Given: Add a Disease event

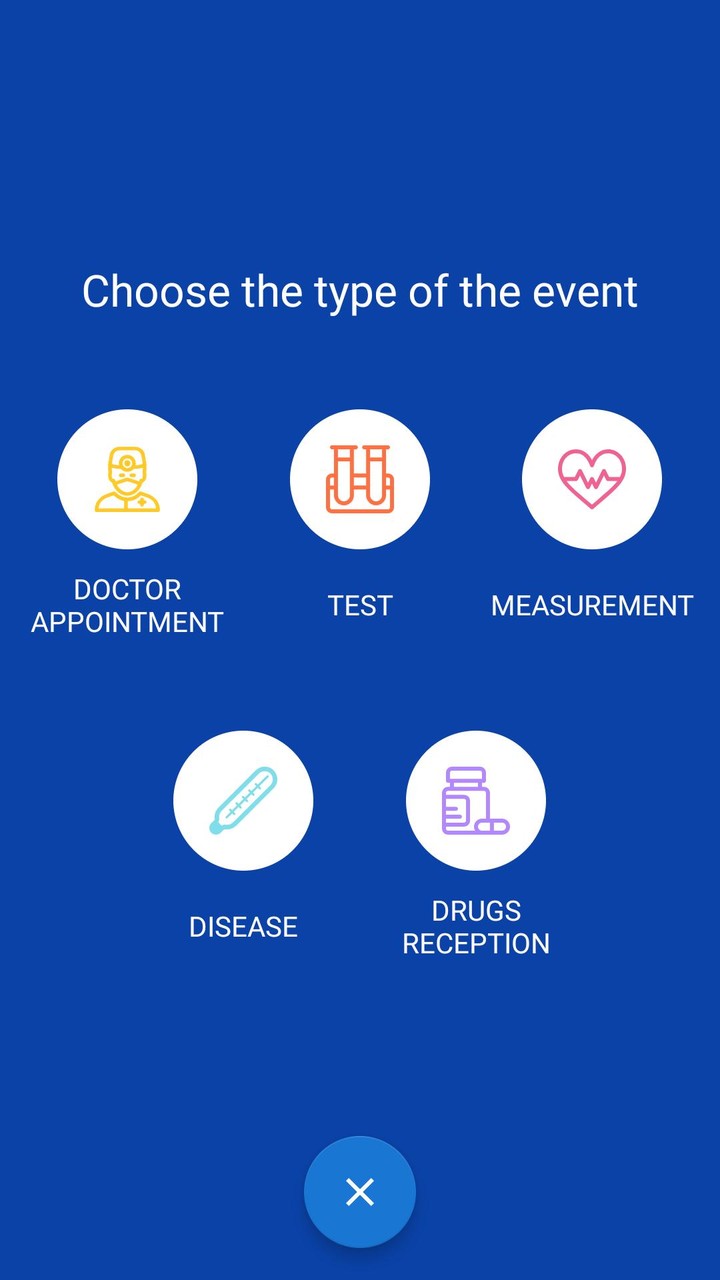Looking at the screenshot, I should (x=243, y=800).
